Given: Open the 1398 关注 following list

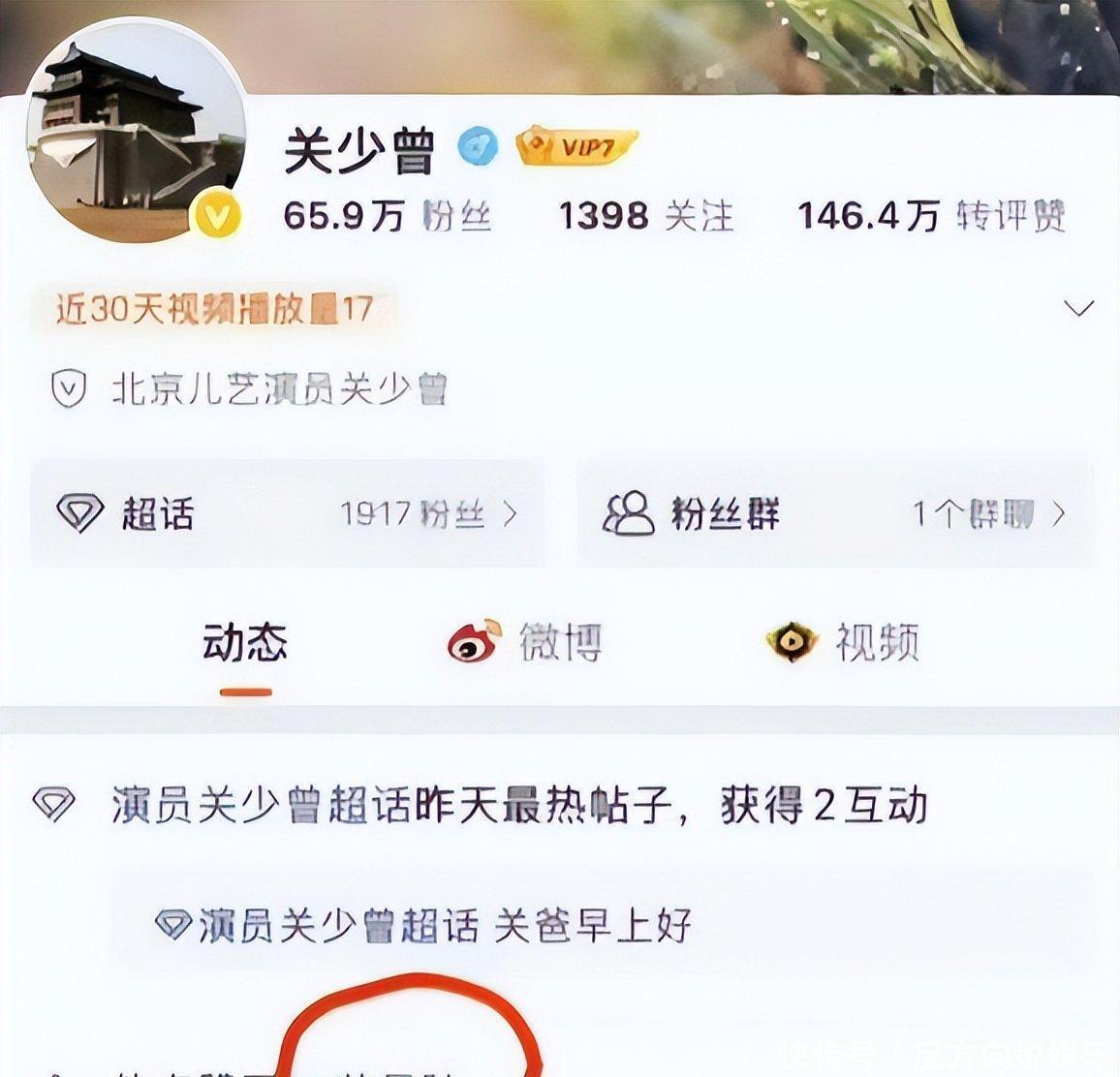Looking at the screenshot, I should click(646, 215).
